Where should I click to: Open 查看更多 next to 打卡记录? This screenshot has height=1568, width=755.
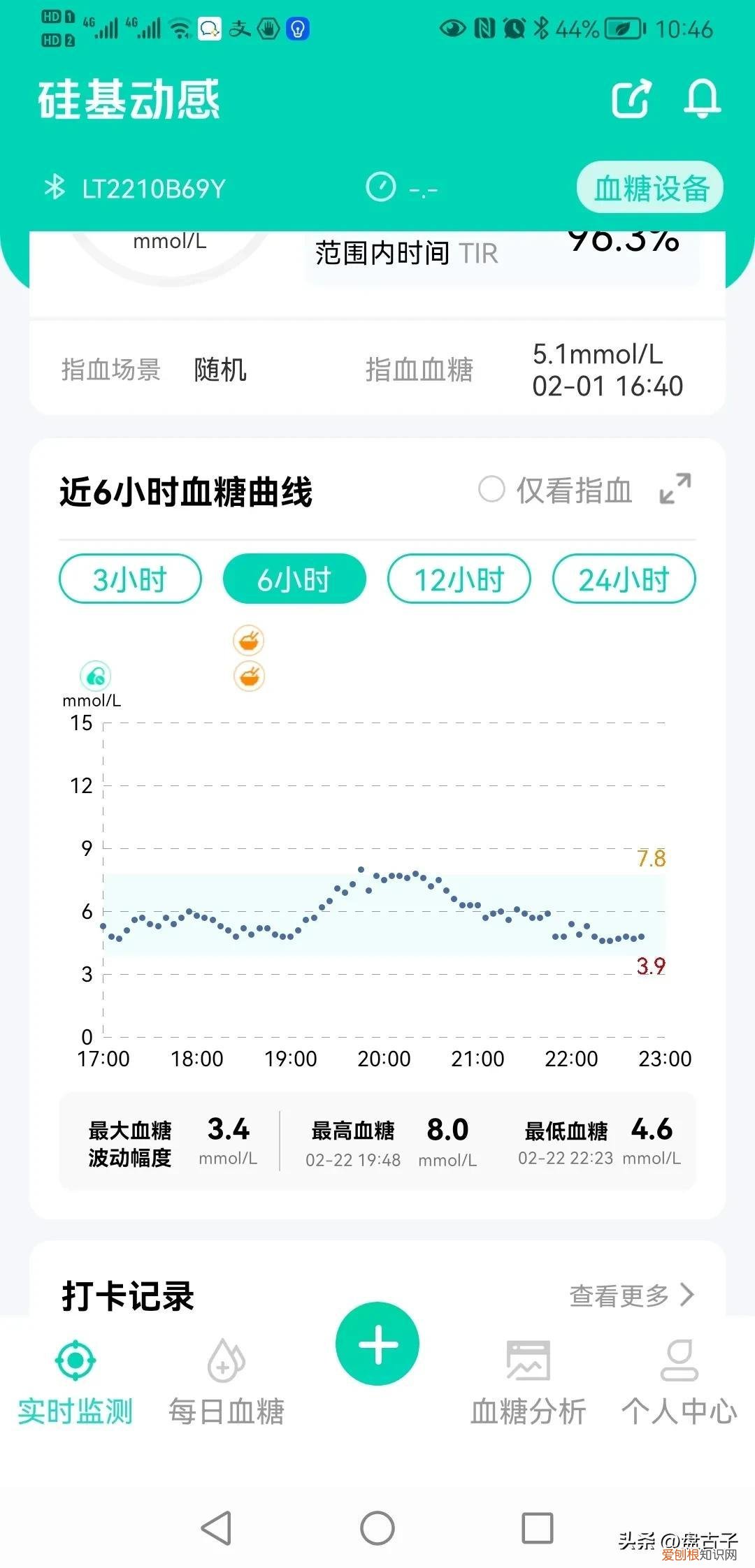pos(619,1295)
